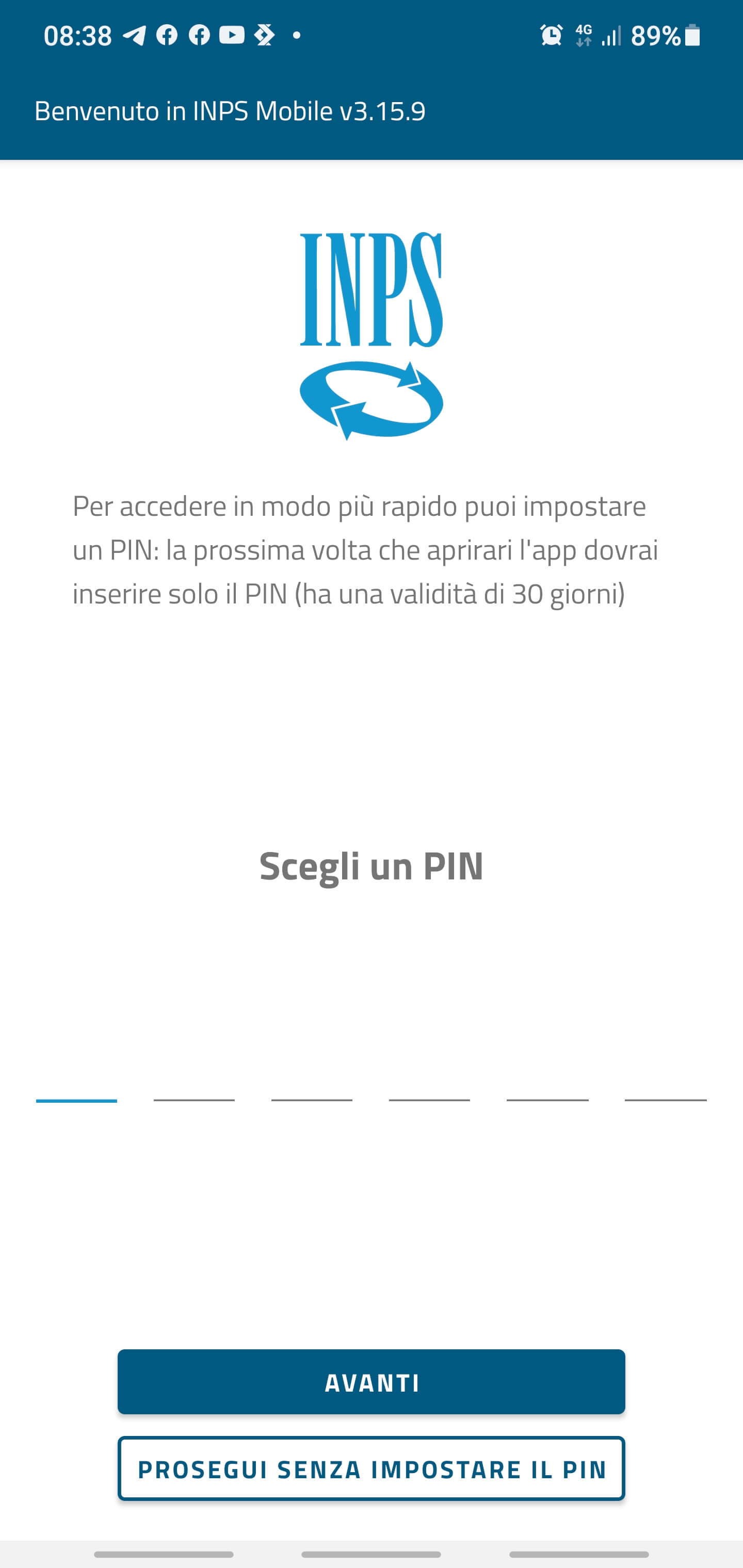Tap AVANTI to confirm the PIN

(372, 1382)
